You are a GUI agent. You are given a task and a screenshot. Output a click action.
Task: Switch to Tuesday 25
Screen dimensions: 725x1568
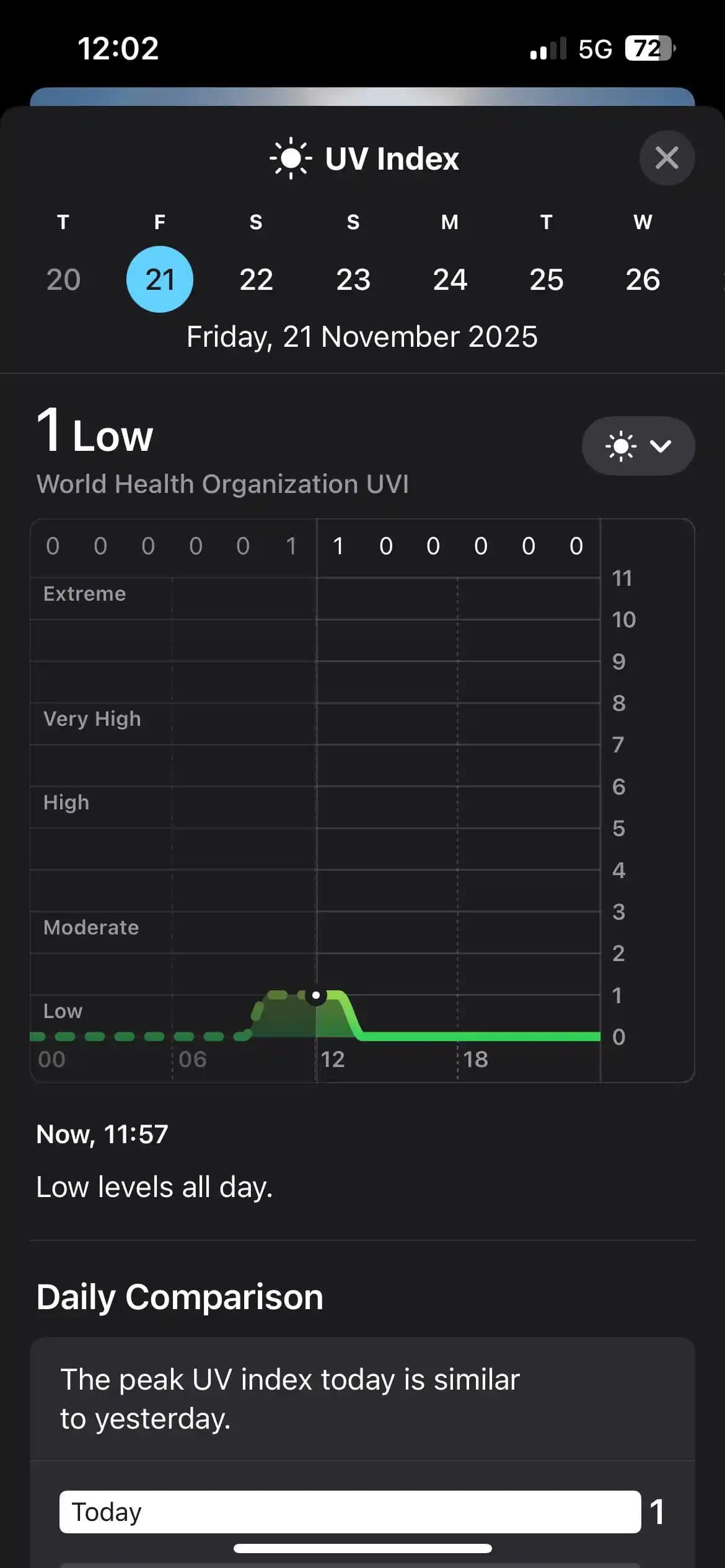pos(546,279)
